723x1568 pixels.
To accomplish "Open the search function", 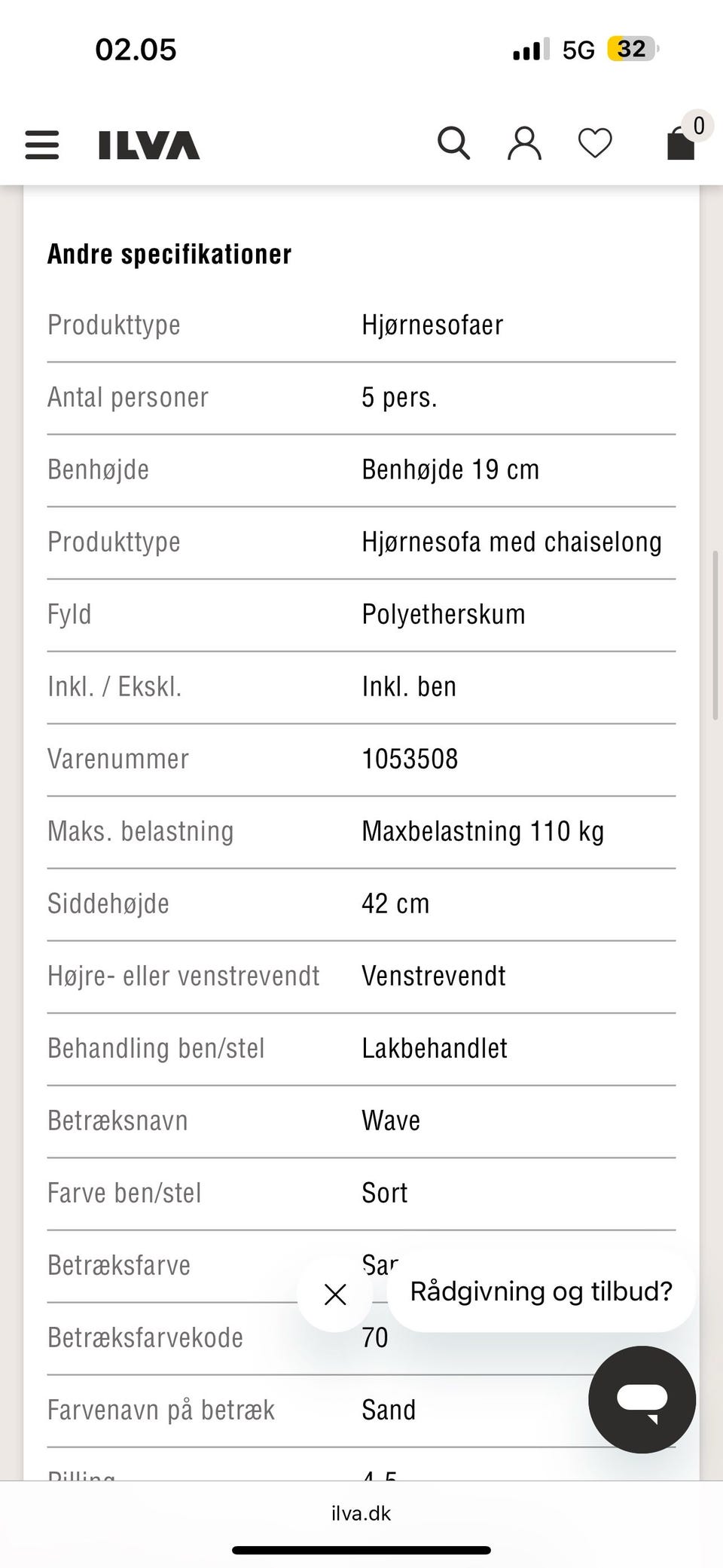I will pos(453,142).
